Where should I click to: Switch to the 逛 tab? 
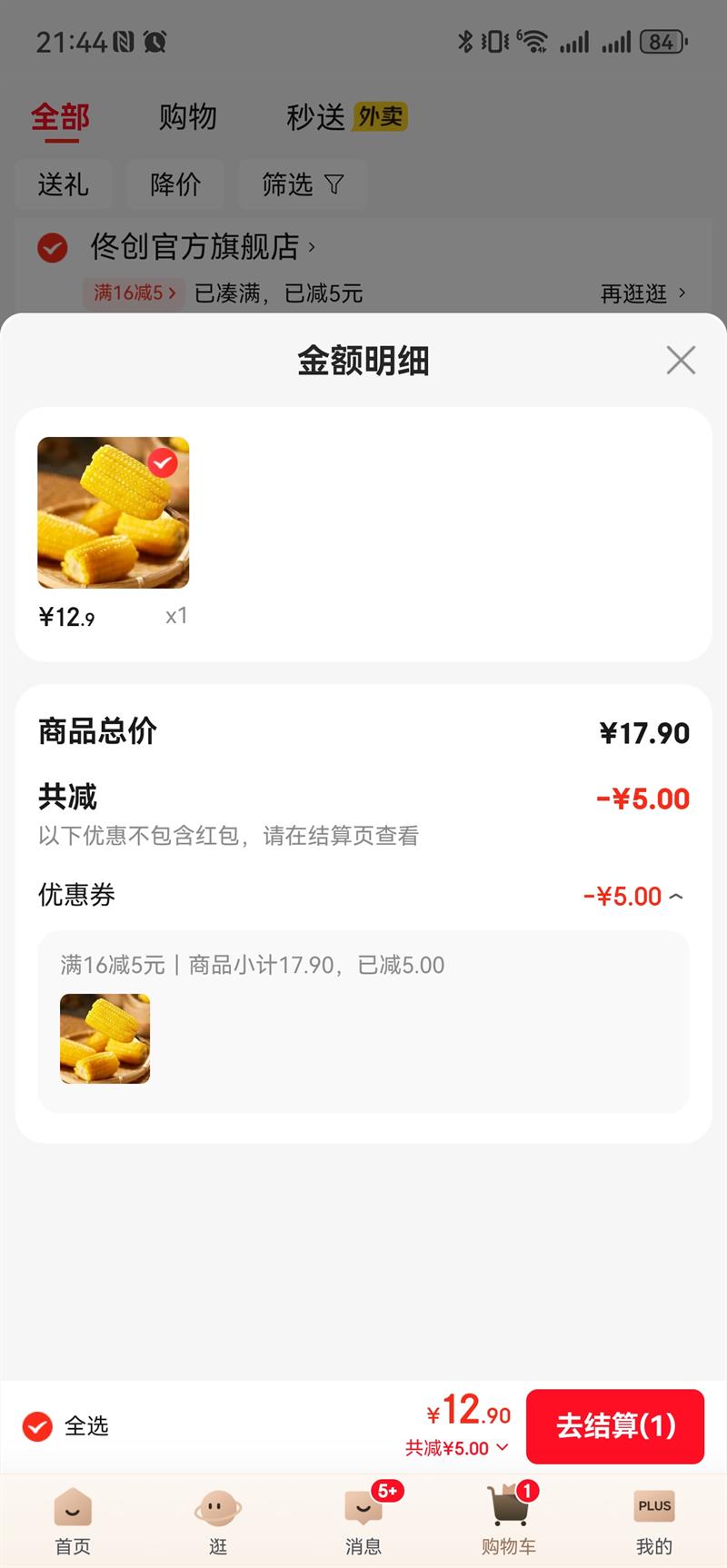click(218, 1521)
